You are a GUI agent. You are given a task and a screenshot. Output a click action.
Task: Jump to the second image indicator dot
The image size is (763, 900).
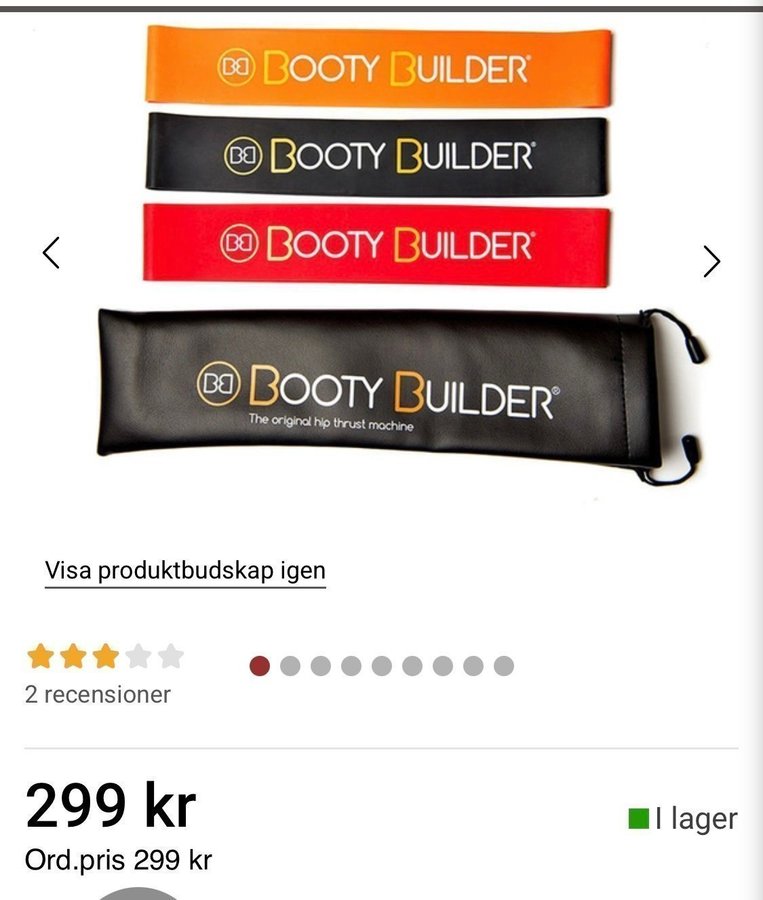click(x=290, y=666)
